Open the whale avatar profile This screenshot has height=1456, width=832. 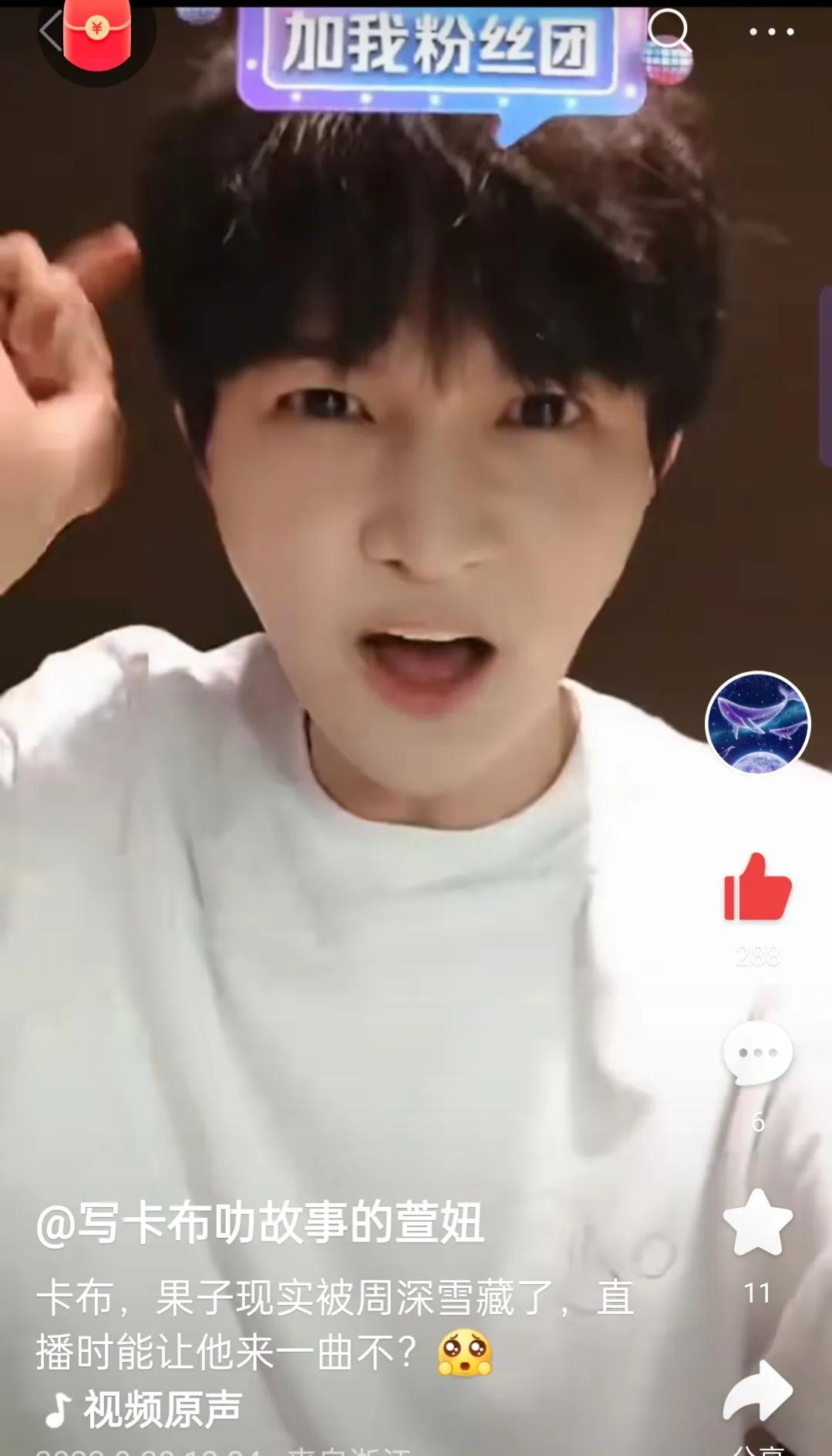click(x=757, y=722)
